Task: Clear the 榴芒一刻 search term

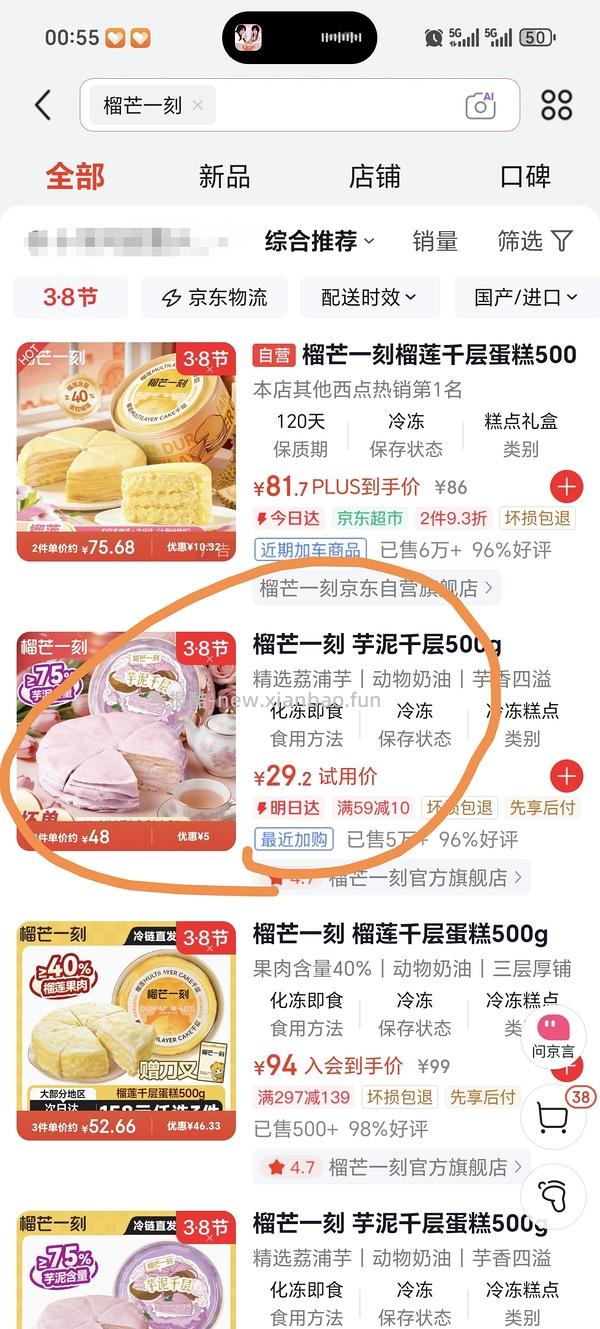Action: click(198, 105)
